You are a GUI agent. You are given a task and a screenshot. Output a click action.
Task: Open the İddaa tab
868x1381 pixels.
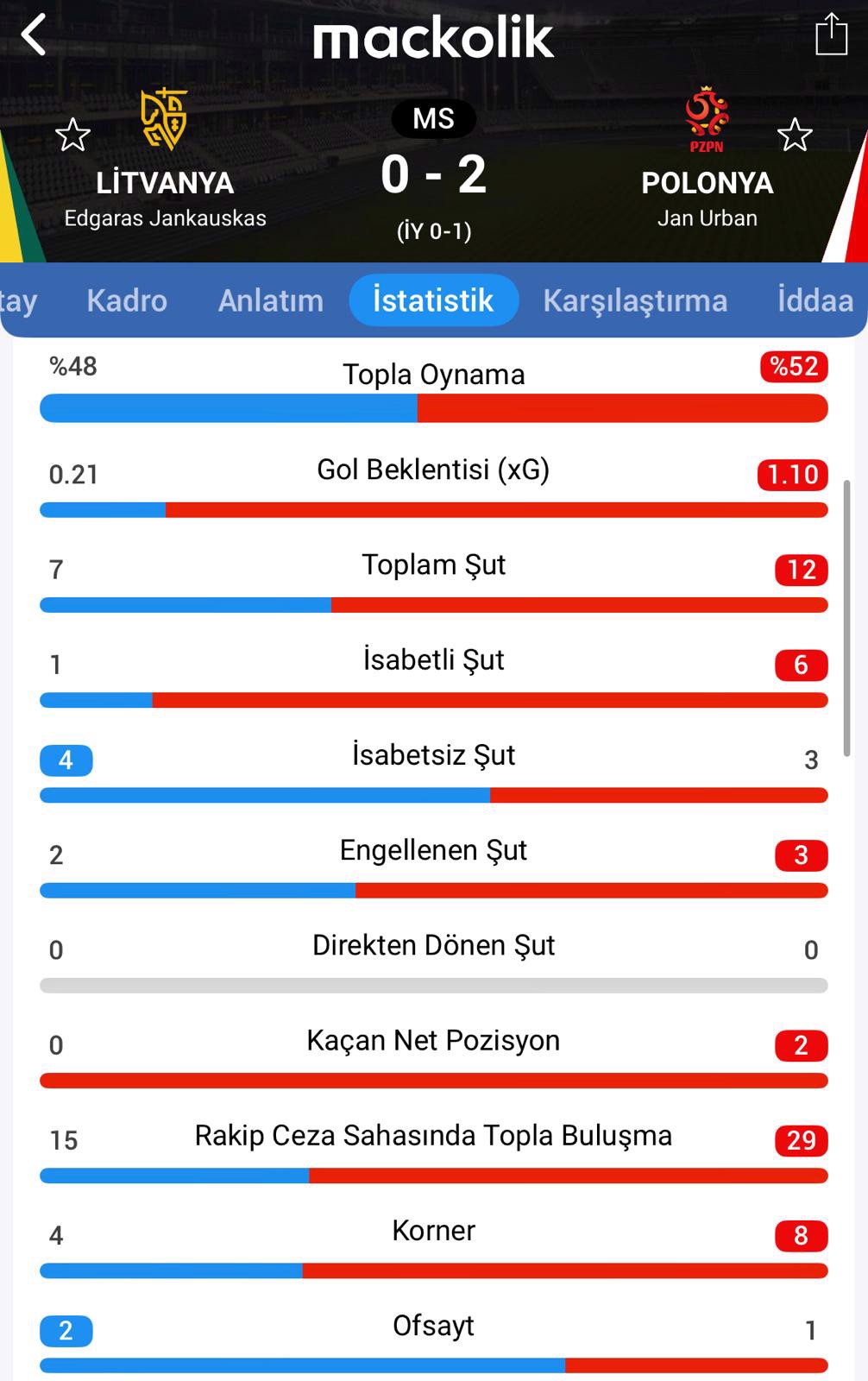[815, 300]
